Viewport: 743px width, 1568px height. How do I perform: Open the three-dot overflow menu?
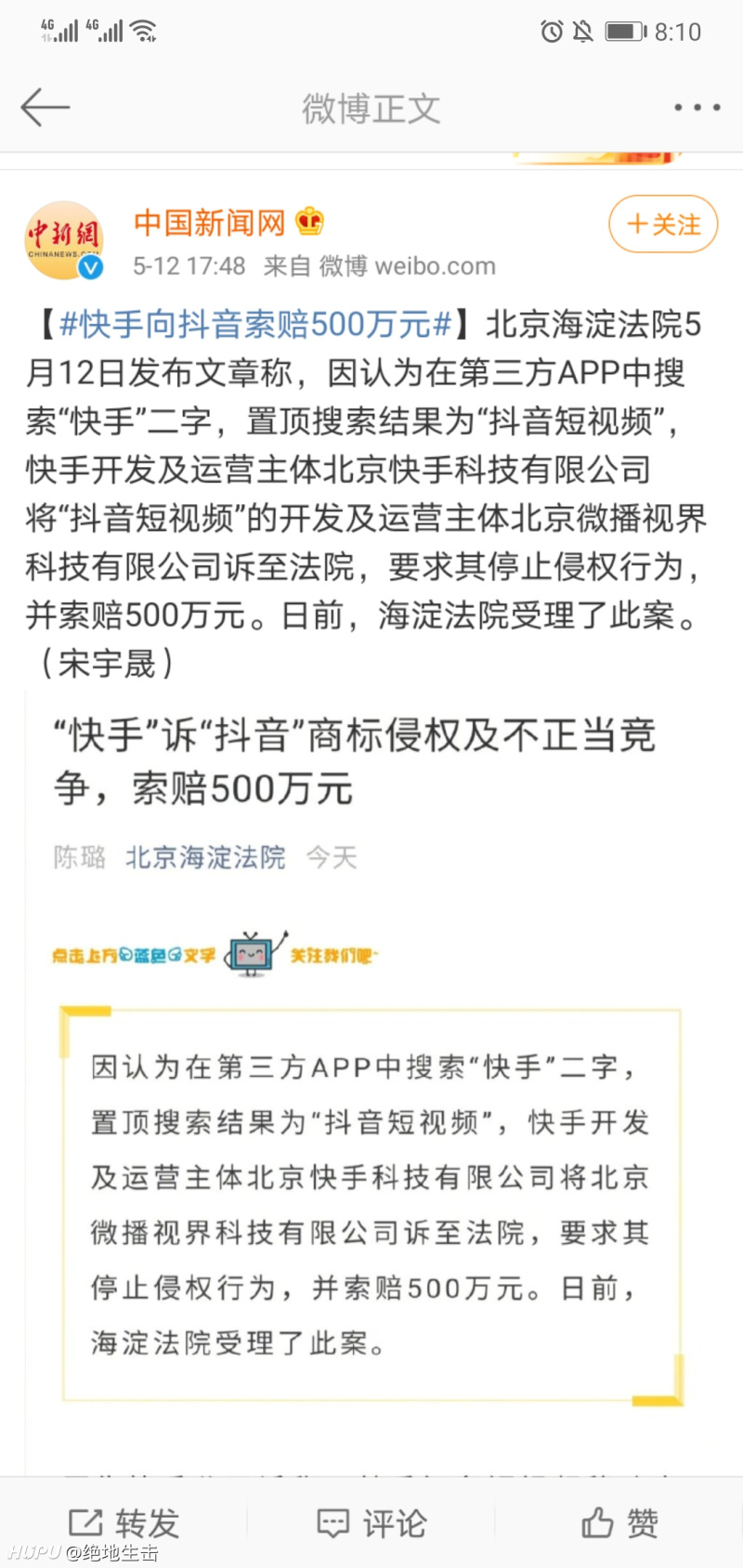697,108
